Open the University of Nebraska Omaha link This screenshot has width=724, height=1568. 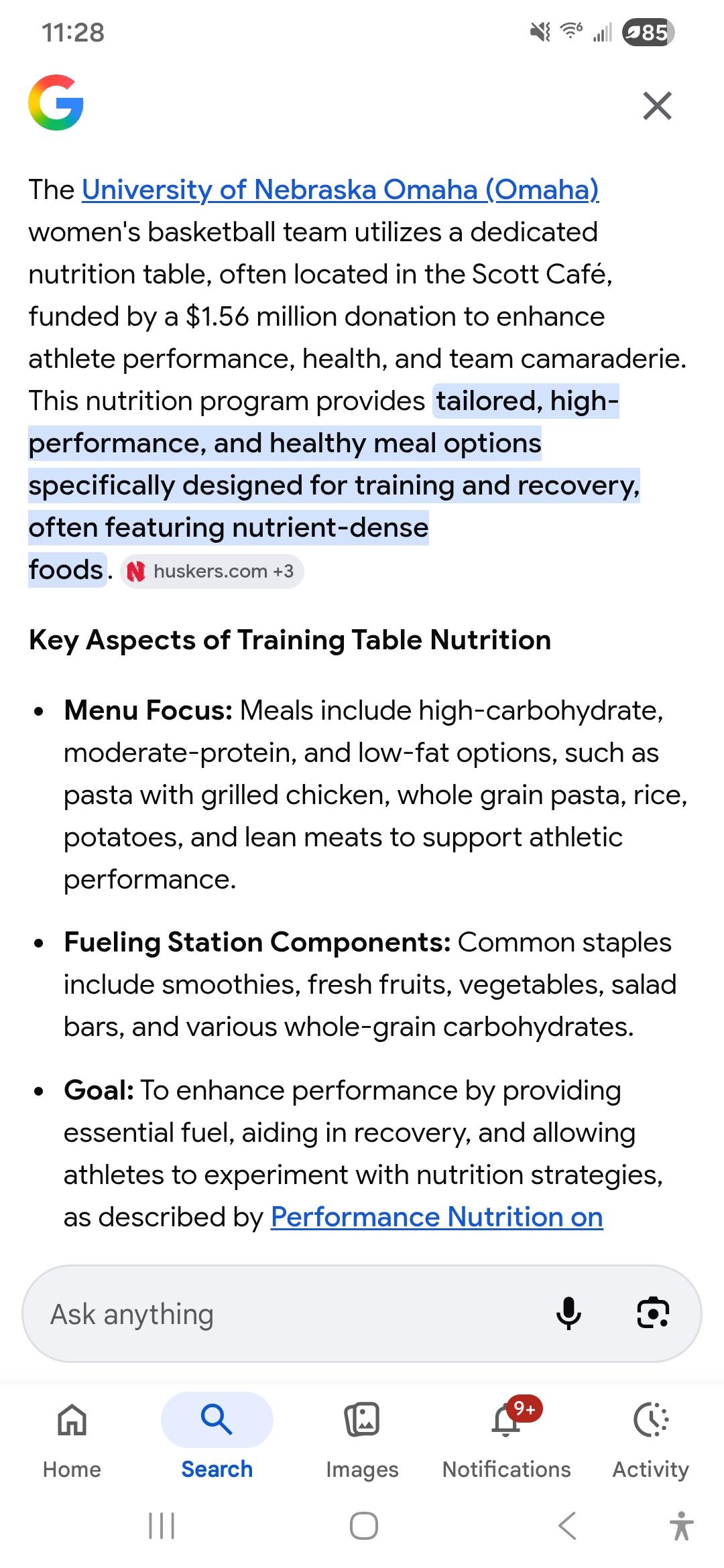pyautogui.click(x=340, y=190)
